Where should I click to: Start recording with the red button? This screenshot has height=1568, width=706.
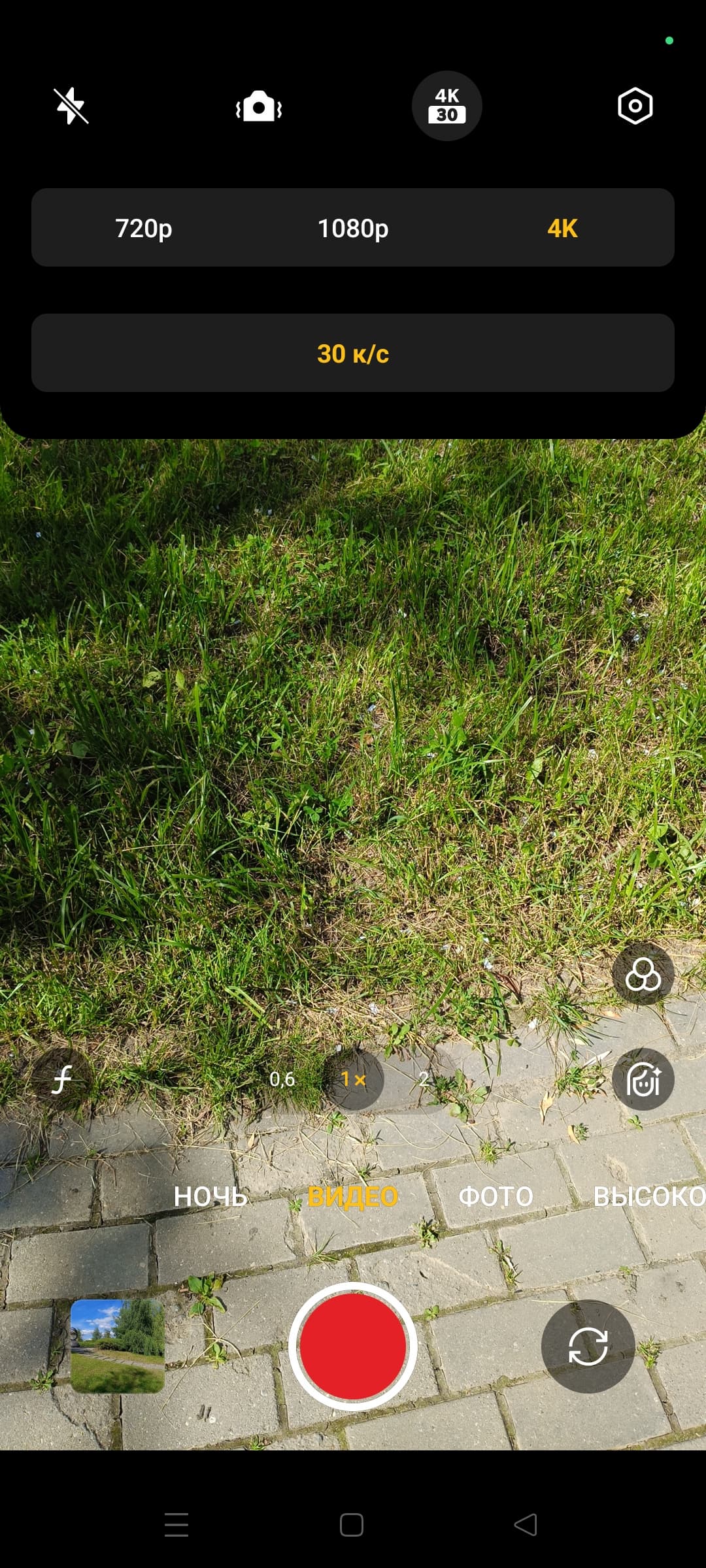[353, 1346]
